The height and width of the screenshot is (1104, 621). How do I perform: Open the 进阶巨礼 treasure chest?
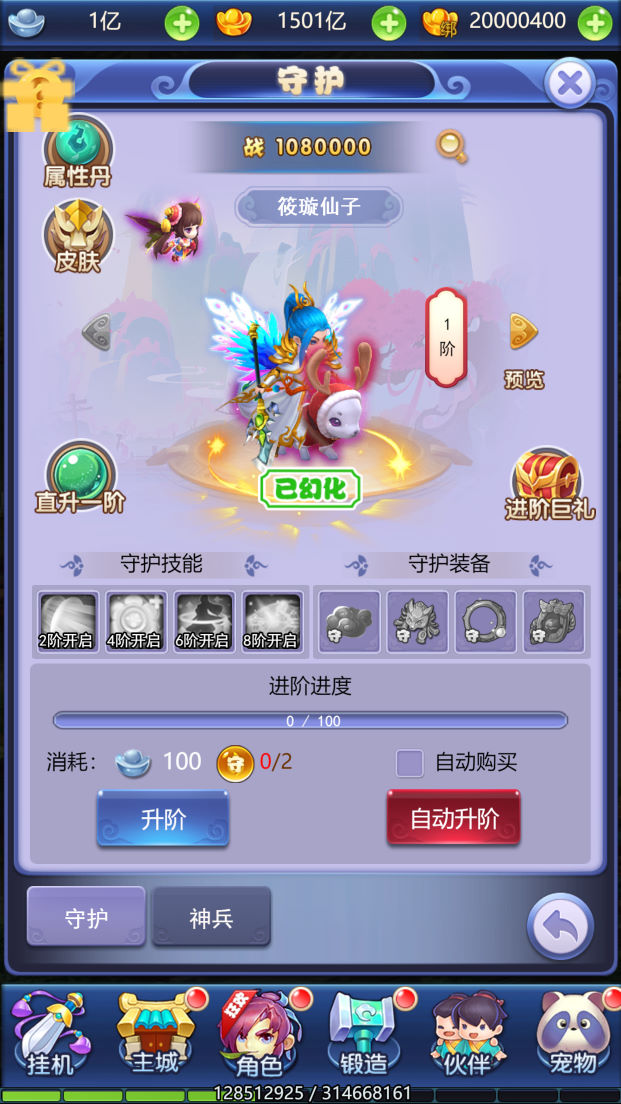tap(549, 482)
